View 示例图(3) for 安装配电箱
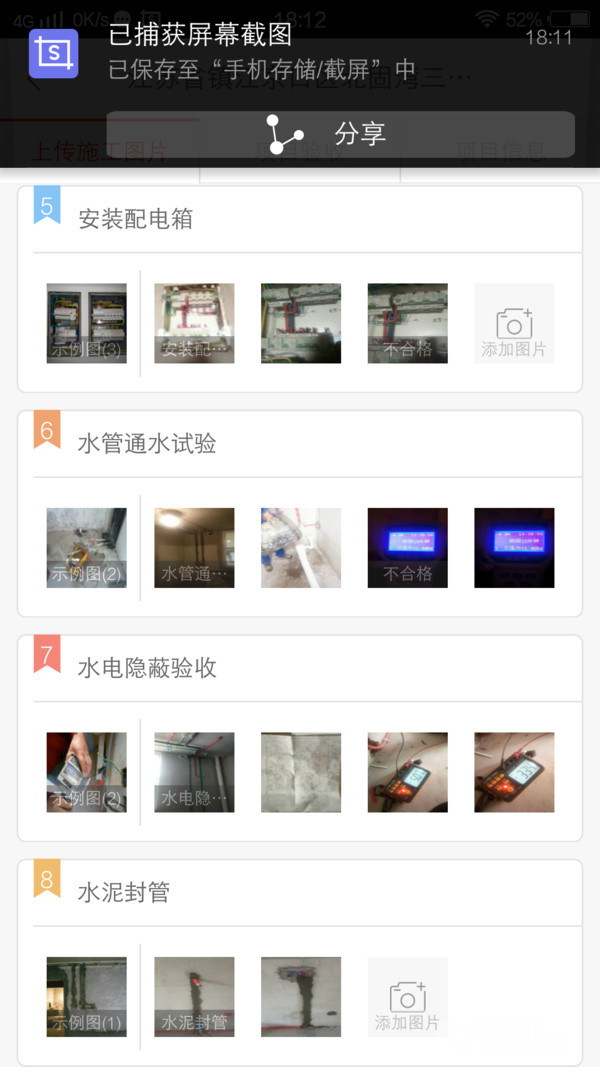This screenshot has height=1067, width=600. click(87, 323)
